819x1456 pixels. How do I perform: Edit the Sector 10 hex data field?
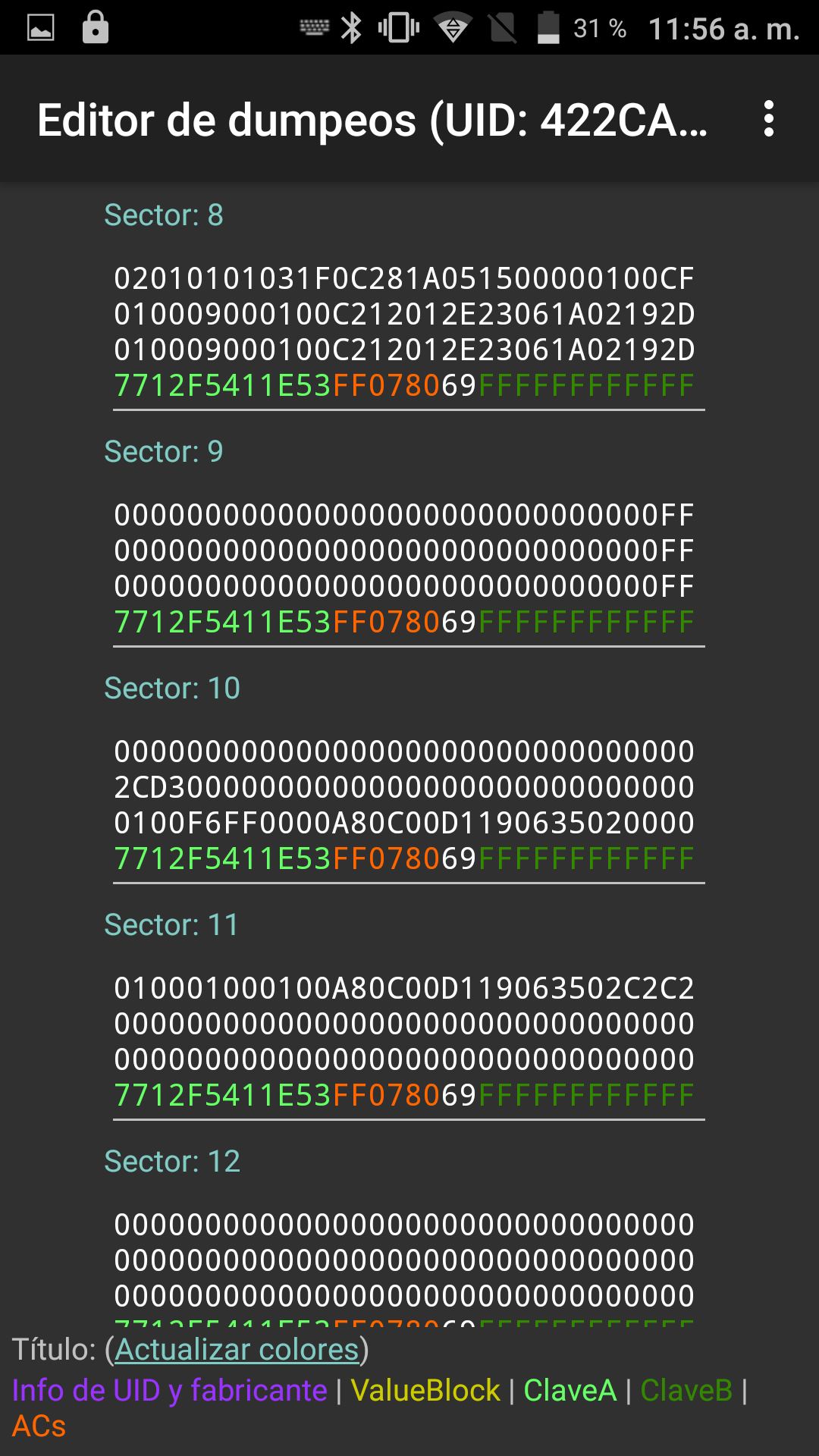(405, 805)
